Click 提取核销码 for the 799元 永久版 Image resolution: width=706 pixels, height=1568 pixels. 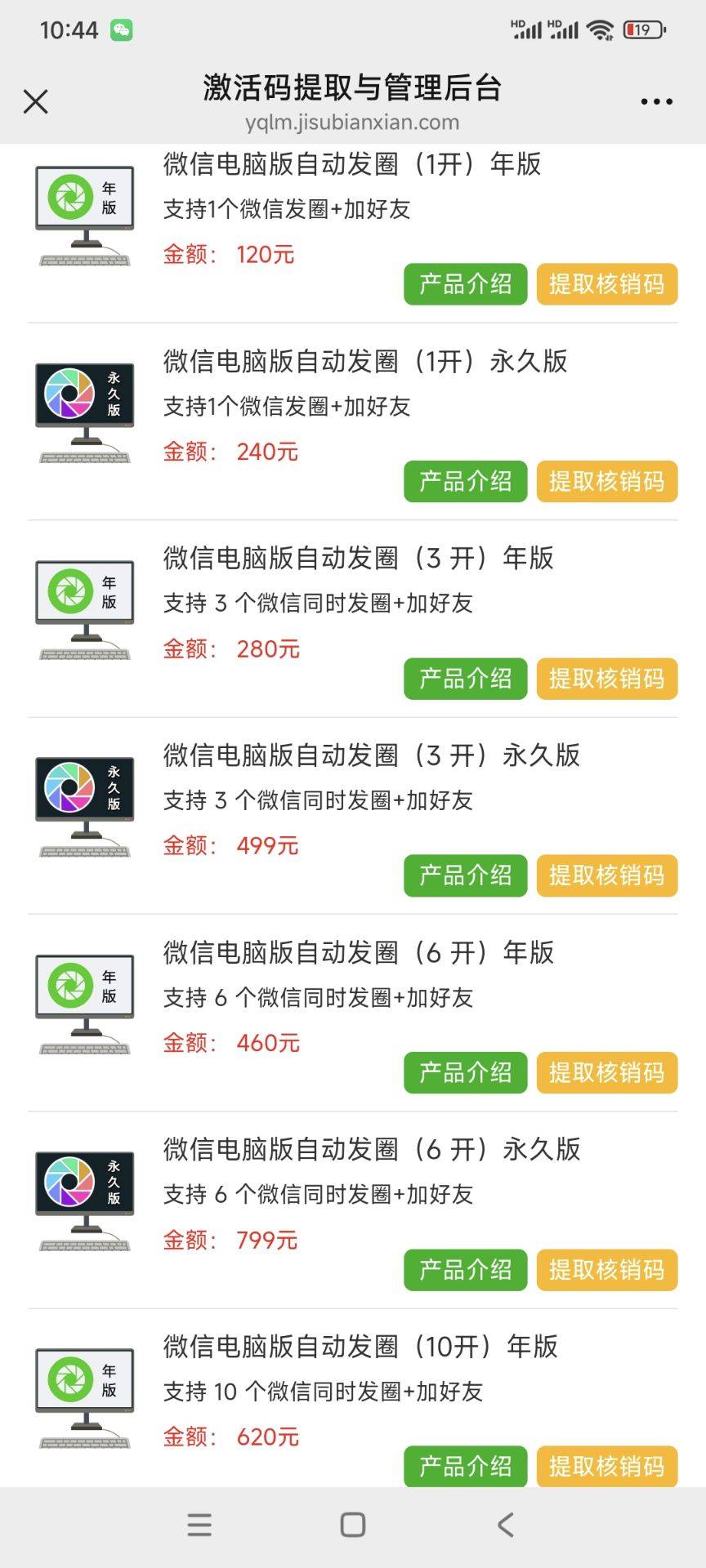[x=607, y=1270]
